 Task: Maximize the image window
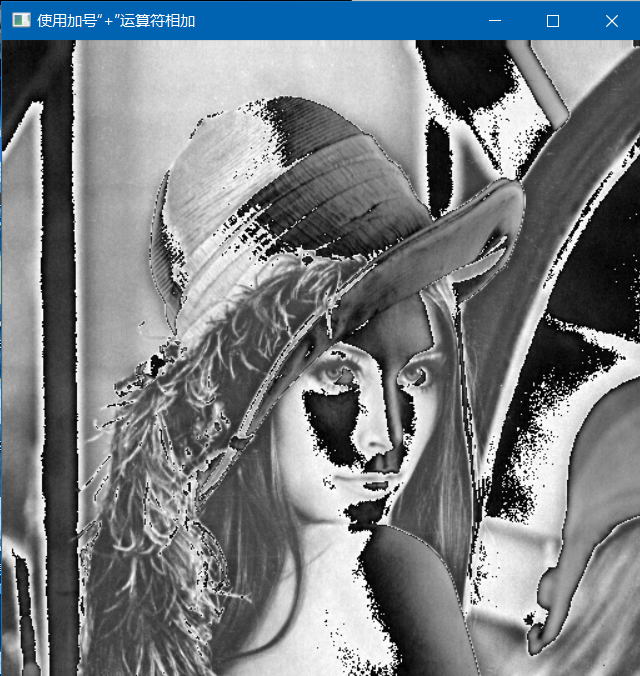(553, 20)
